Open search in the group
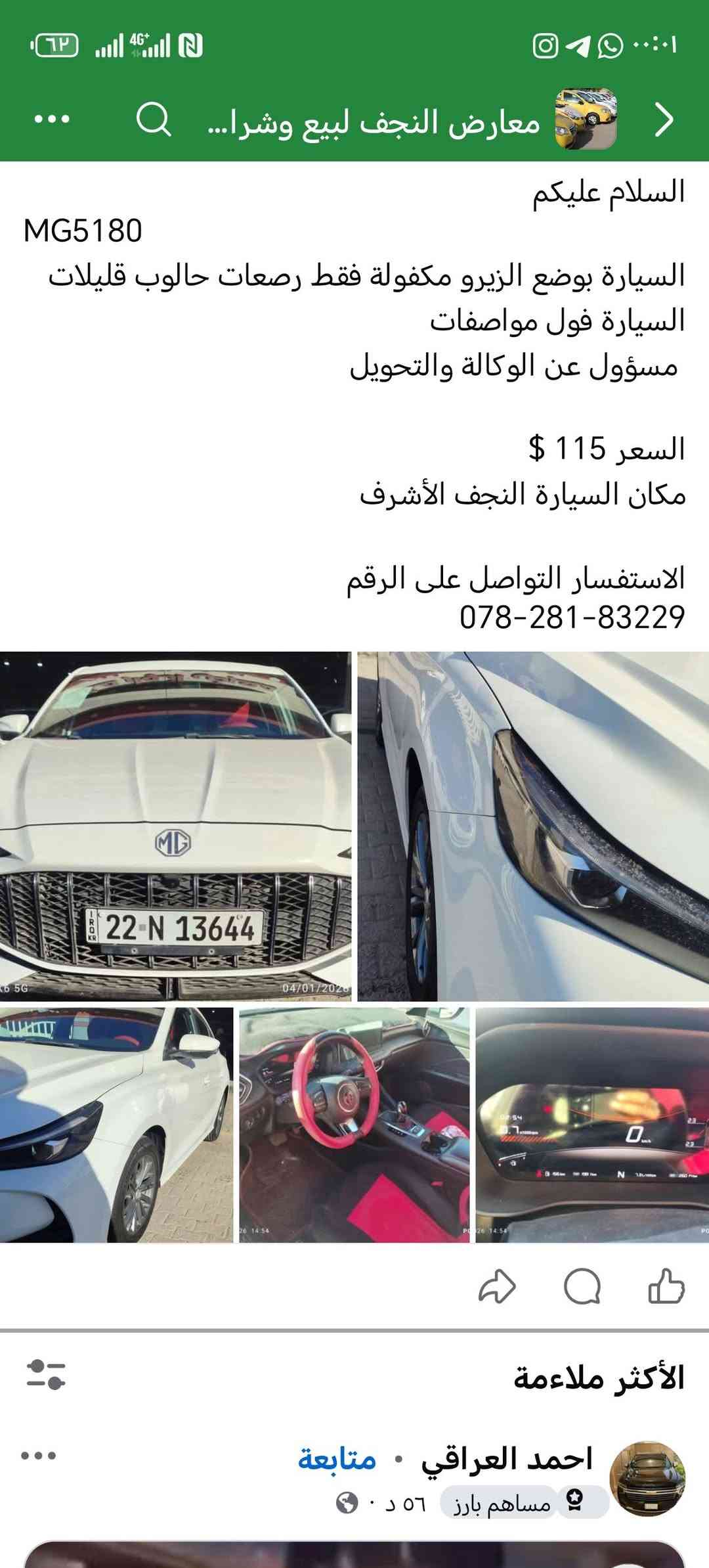Screen dimensions: 709x1568 click(154, 120)
